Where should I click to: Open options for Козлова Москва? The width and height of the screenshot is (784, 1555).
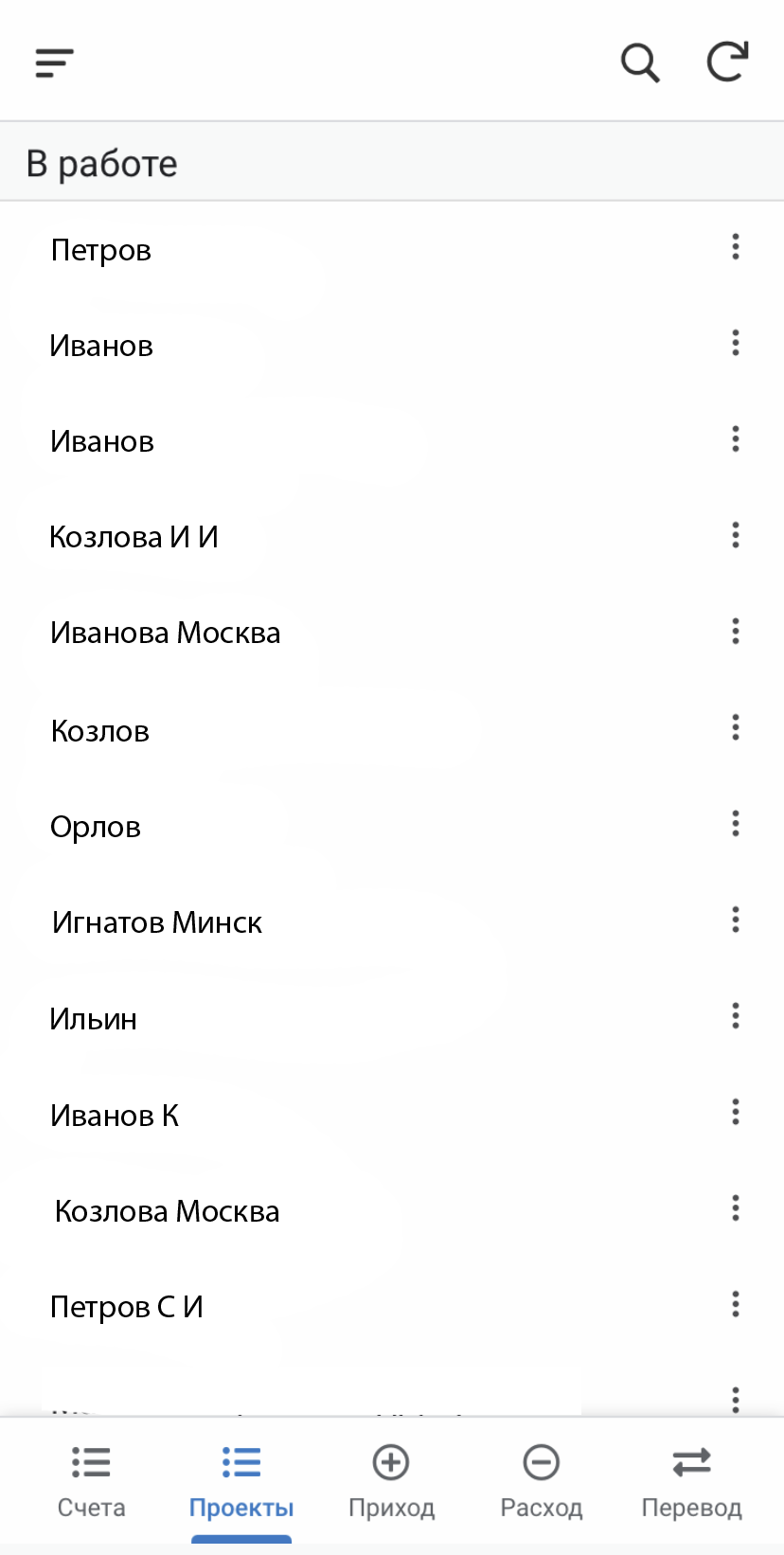[x=736, y=1208]
